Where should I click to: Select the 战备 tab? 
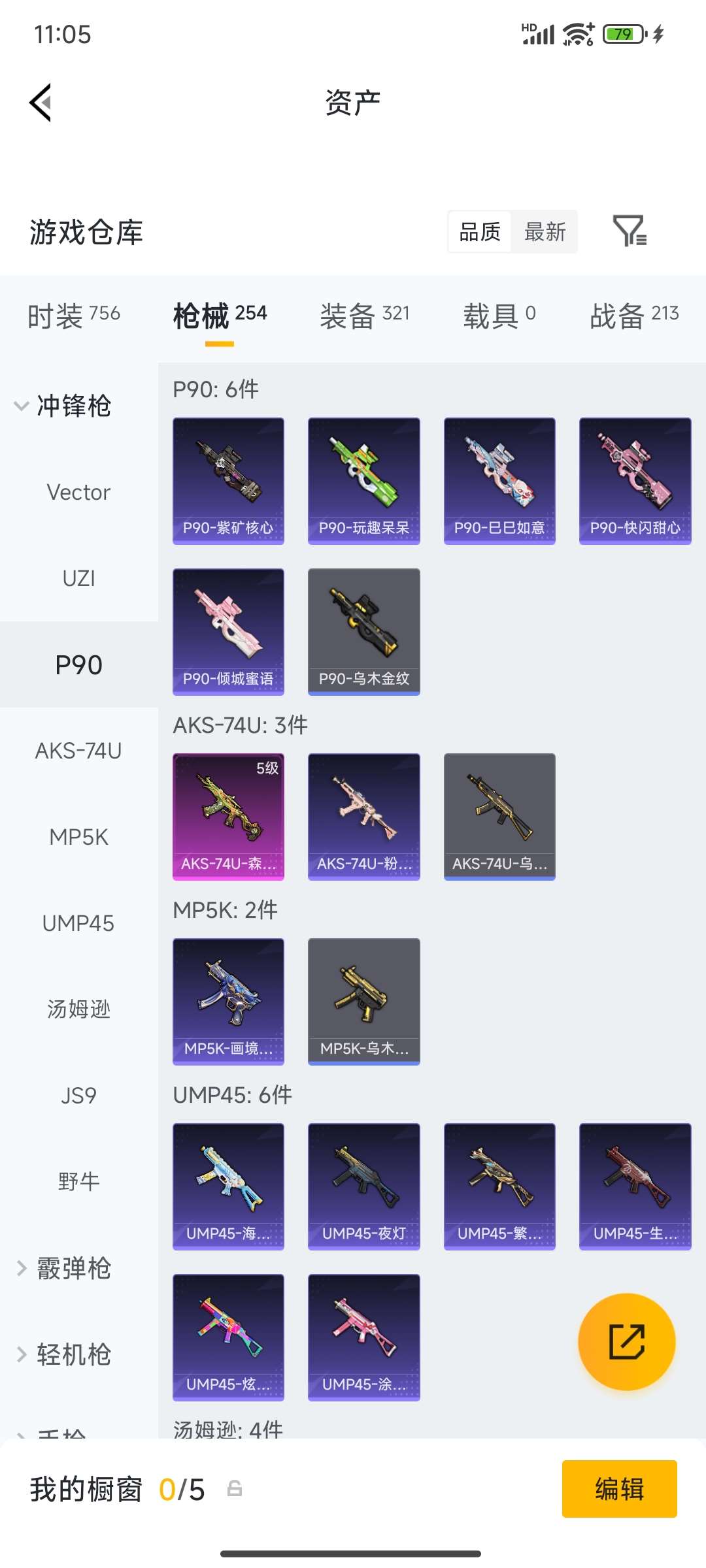point(634,316)
